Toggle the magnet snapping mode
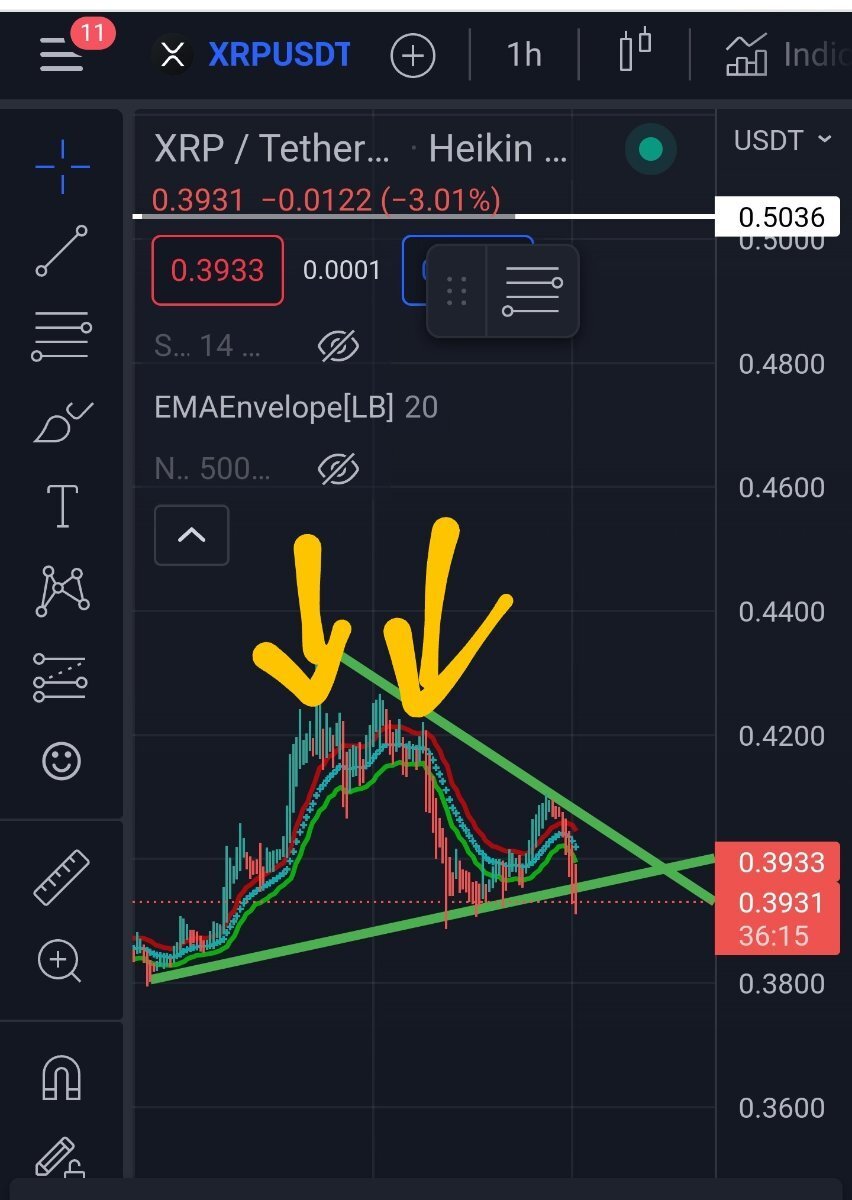This screenshot has height=1200, width=852. tap(62, 1078)
